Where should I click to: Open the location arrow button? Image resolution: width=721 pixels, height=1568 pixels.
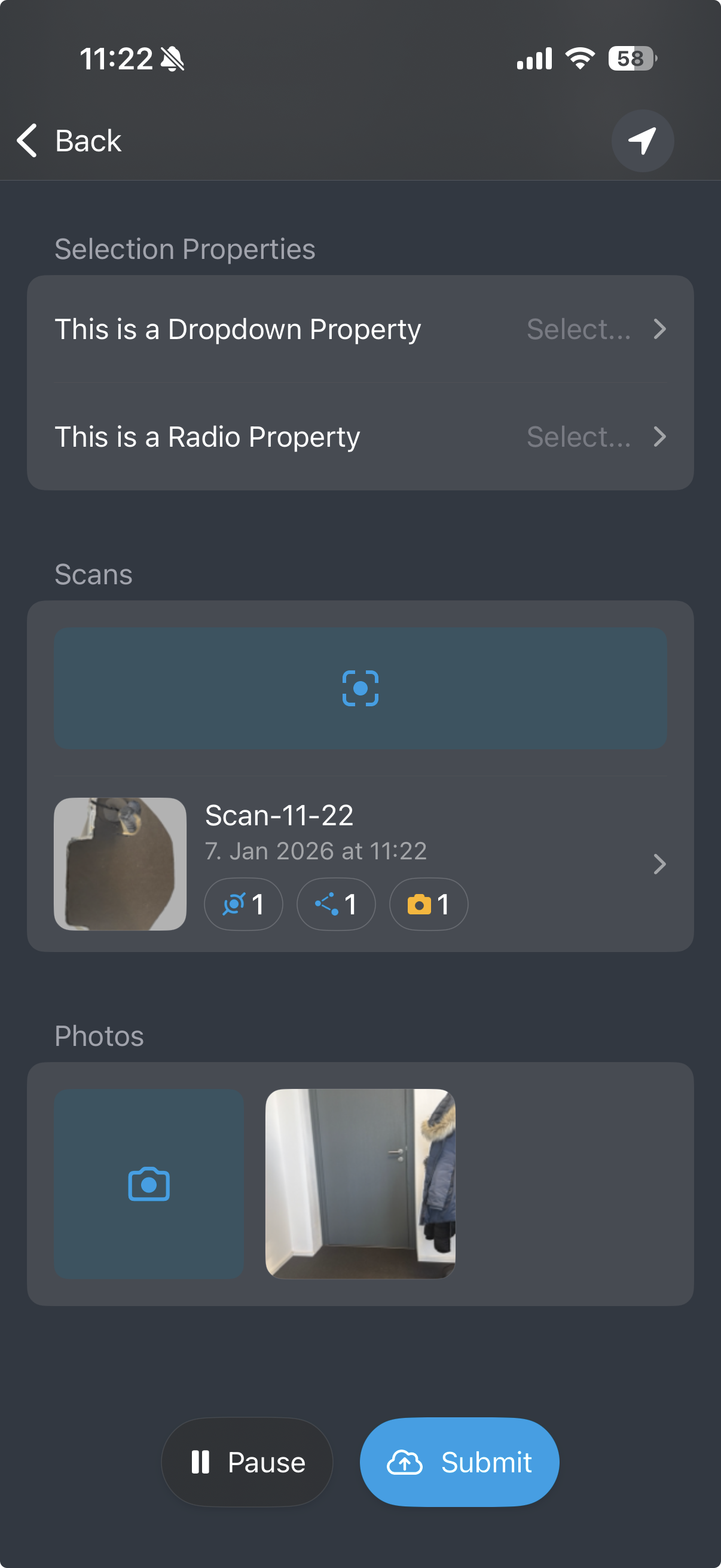(x=642, y=141)
